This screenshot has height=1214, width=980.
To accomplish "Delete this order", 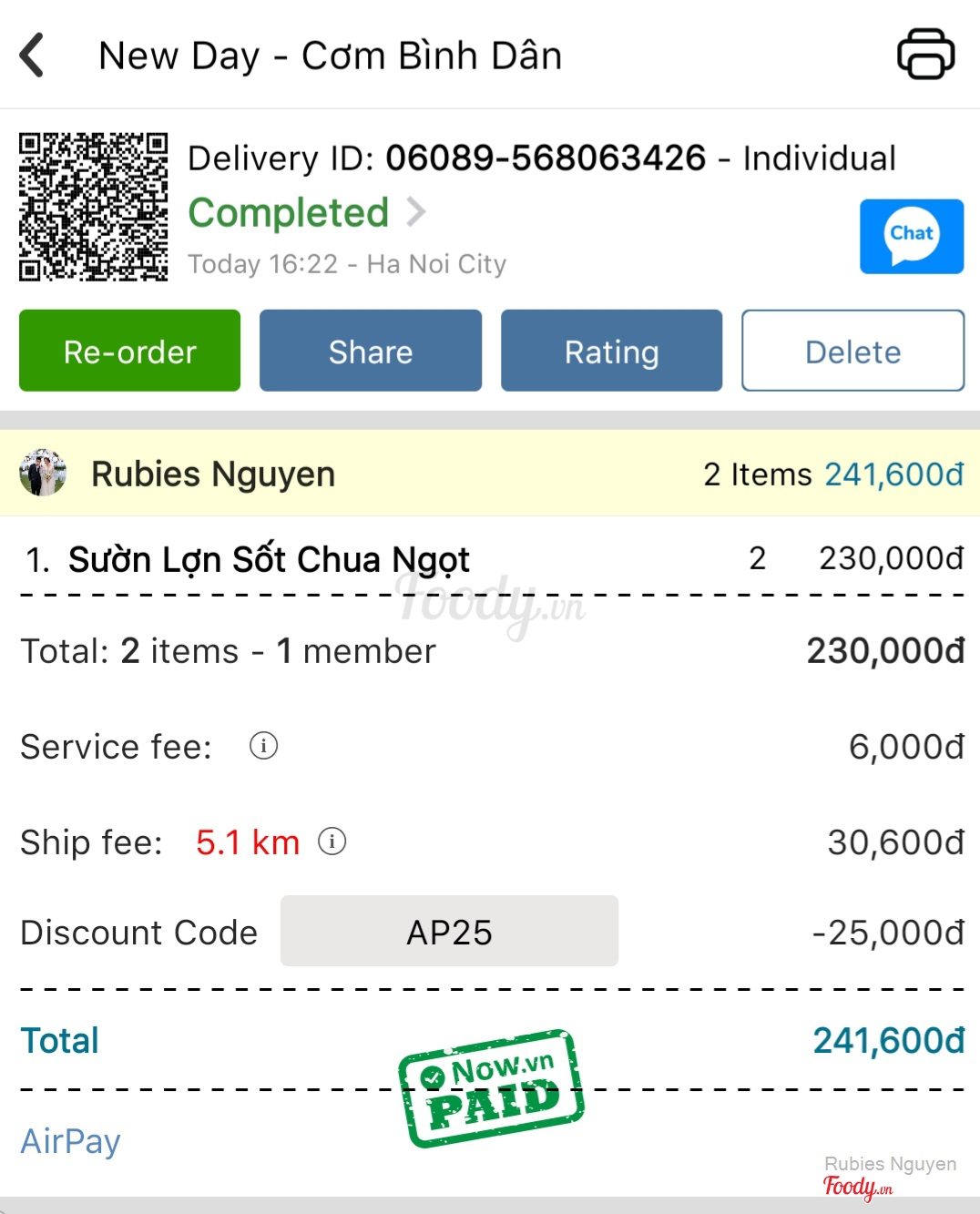I will pyautogui.click(x=852, y=351).
